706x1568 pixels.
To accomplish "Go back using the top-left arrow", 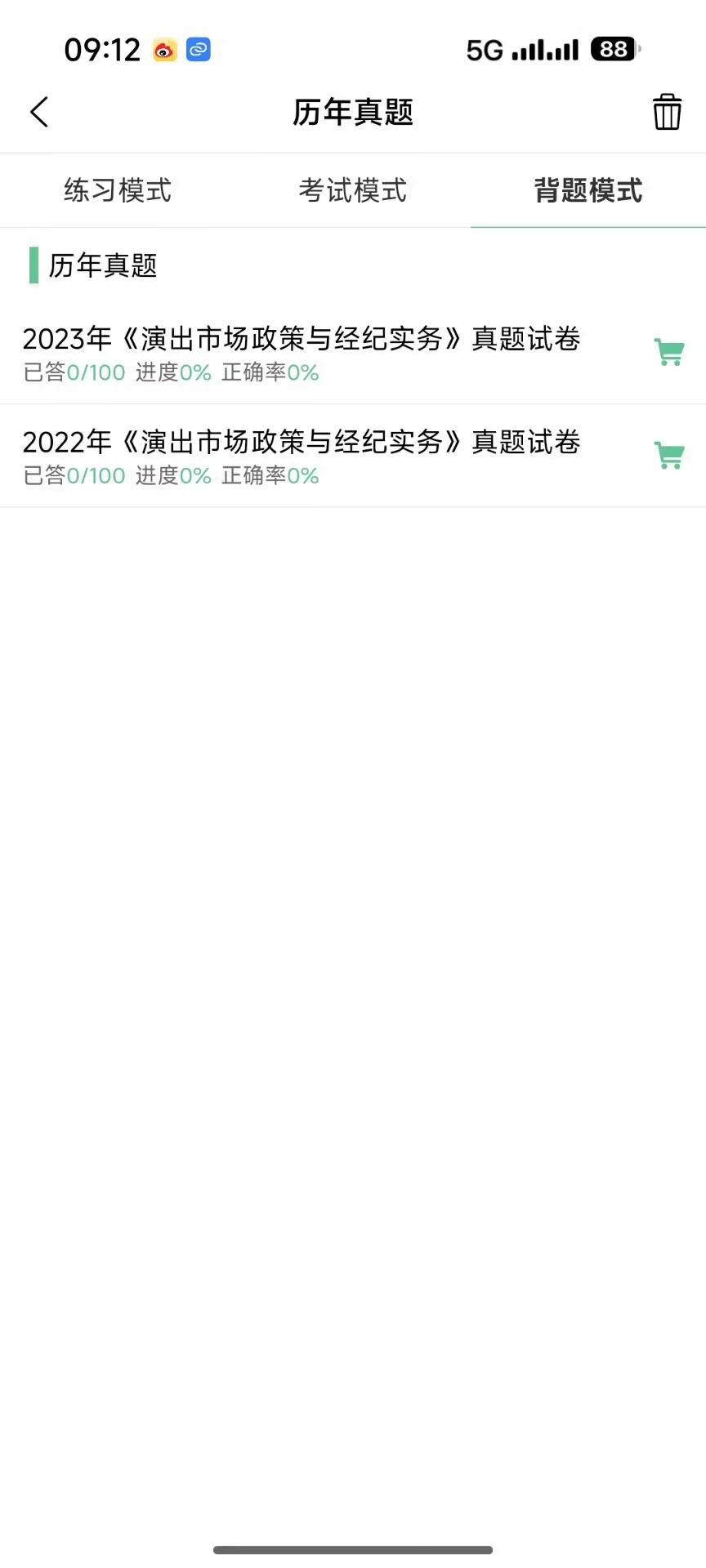I will click(39, 112).
